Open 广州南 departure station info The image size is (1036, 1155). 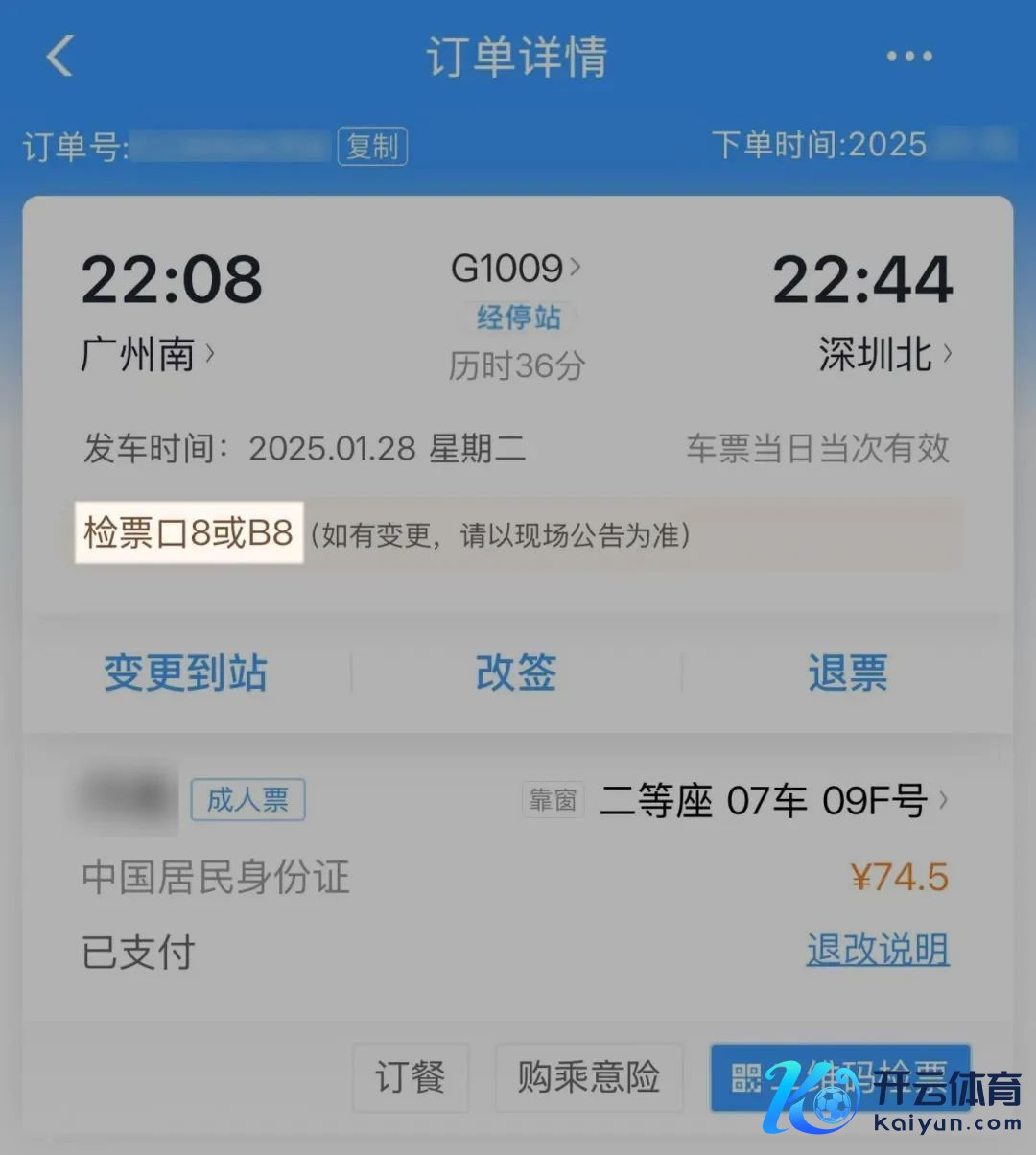147,354
